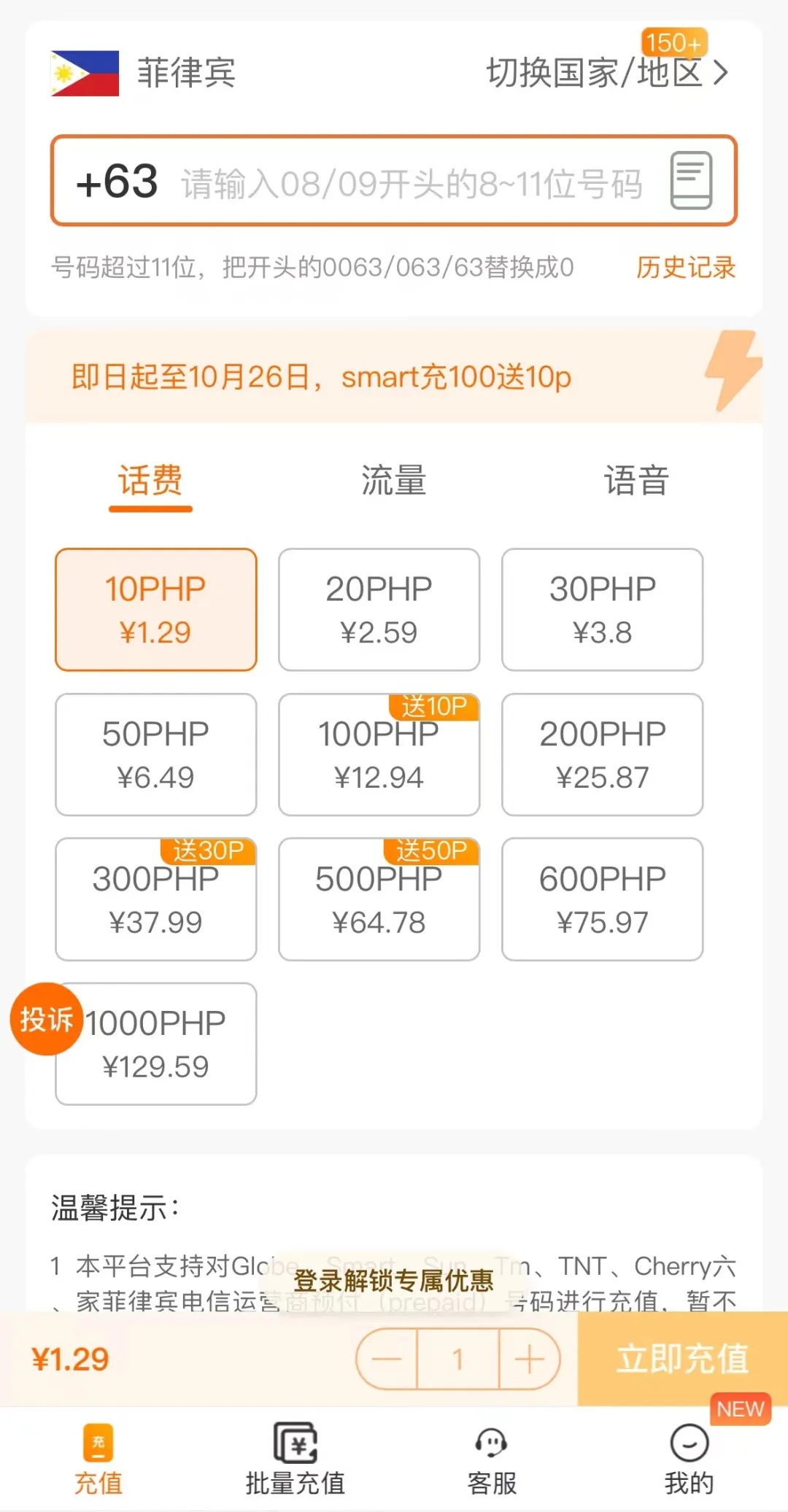Screen dimensions: 788x1512
Task: Open the contacts book icon
Action: (691, 181)
